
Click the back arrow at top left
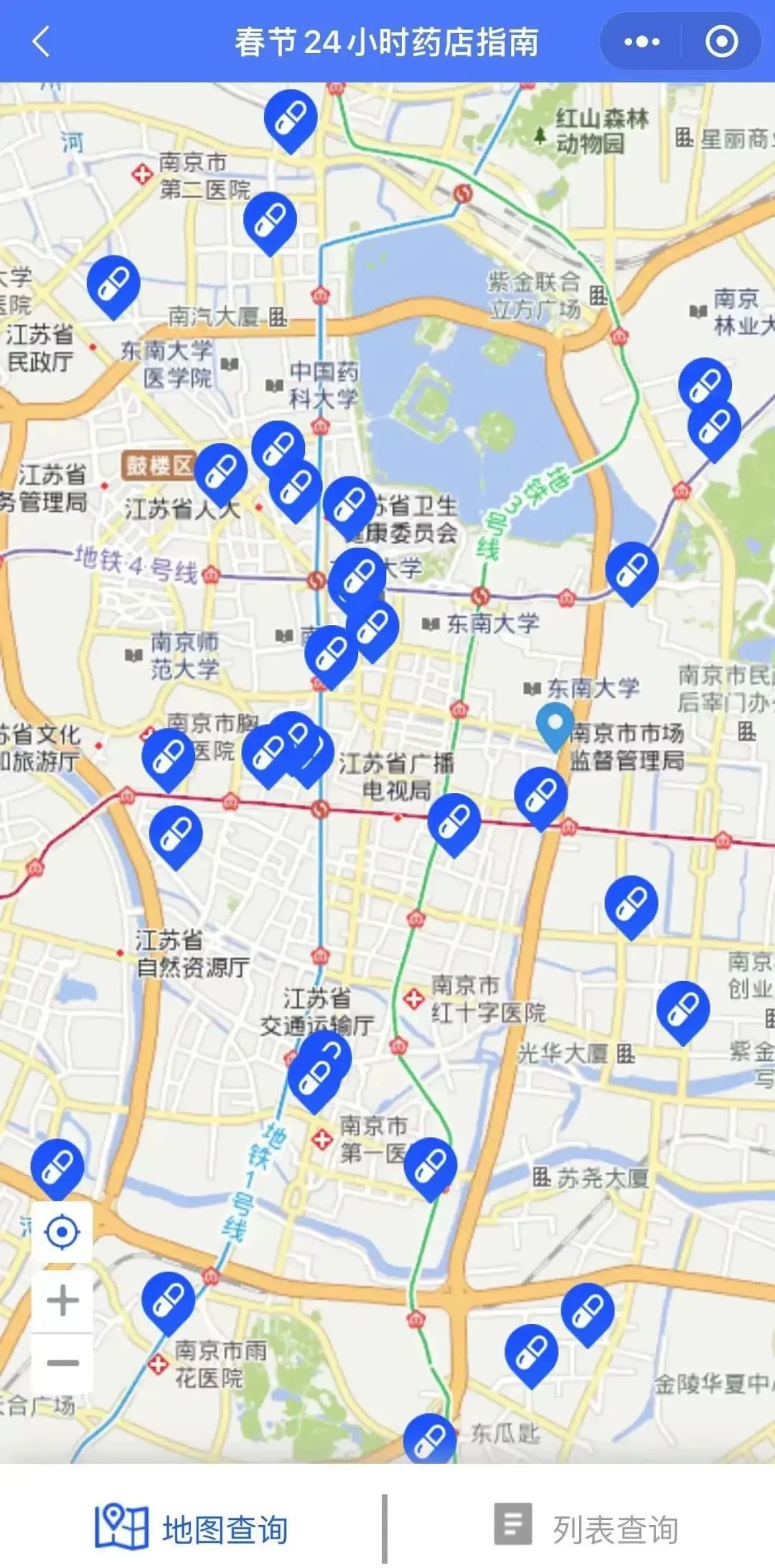[41, 42]
